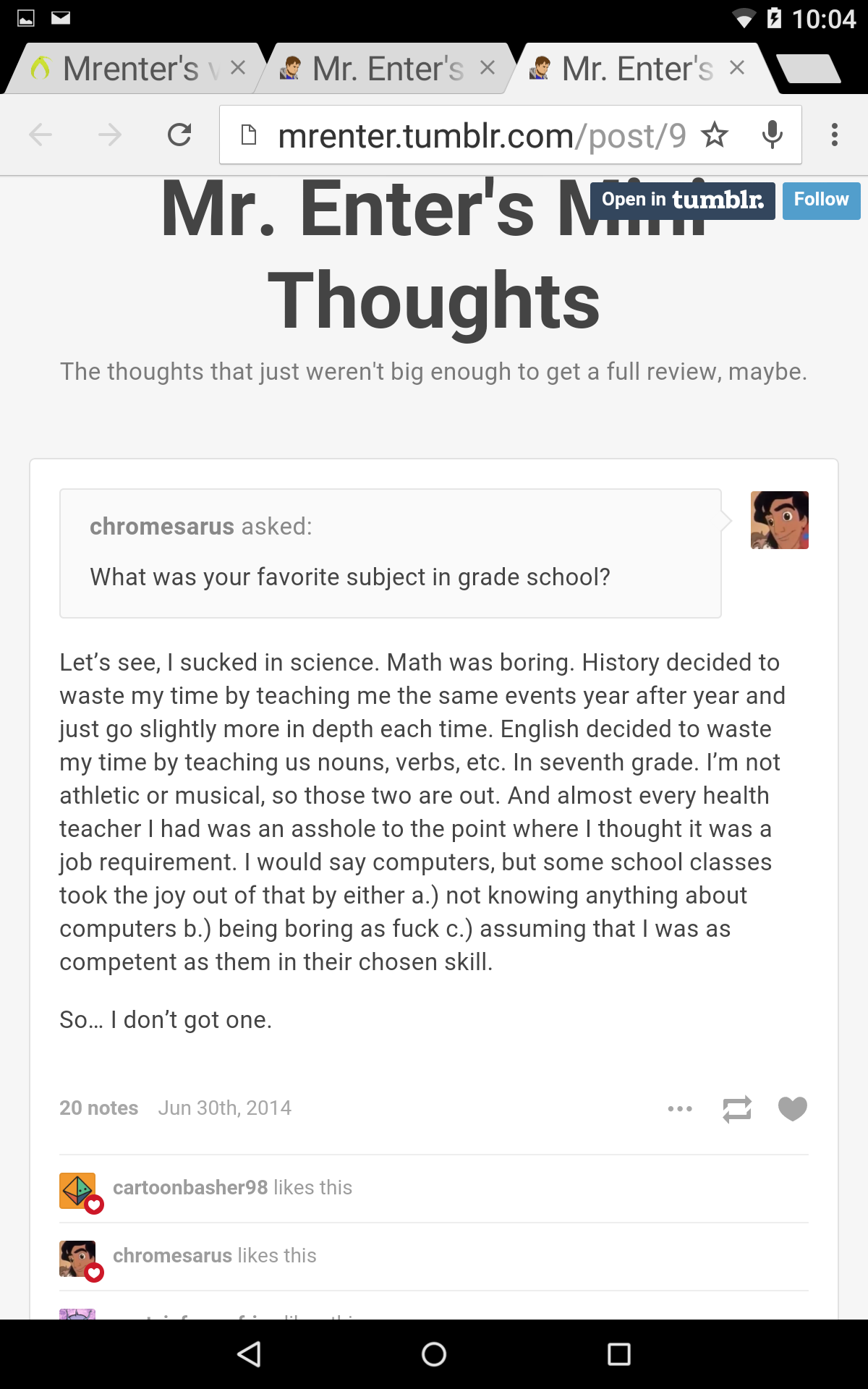Follow this Tumblr blog
The image size is (868, 1389).
click(822, 200)
